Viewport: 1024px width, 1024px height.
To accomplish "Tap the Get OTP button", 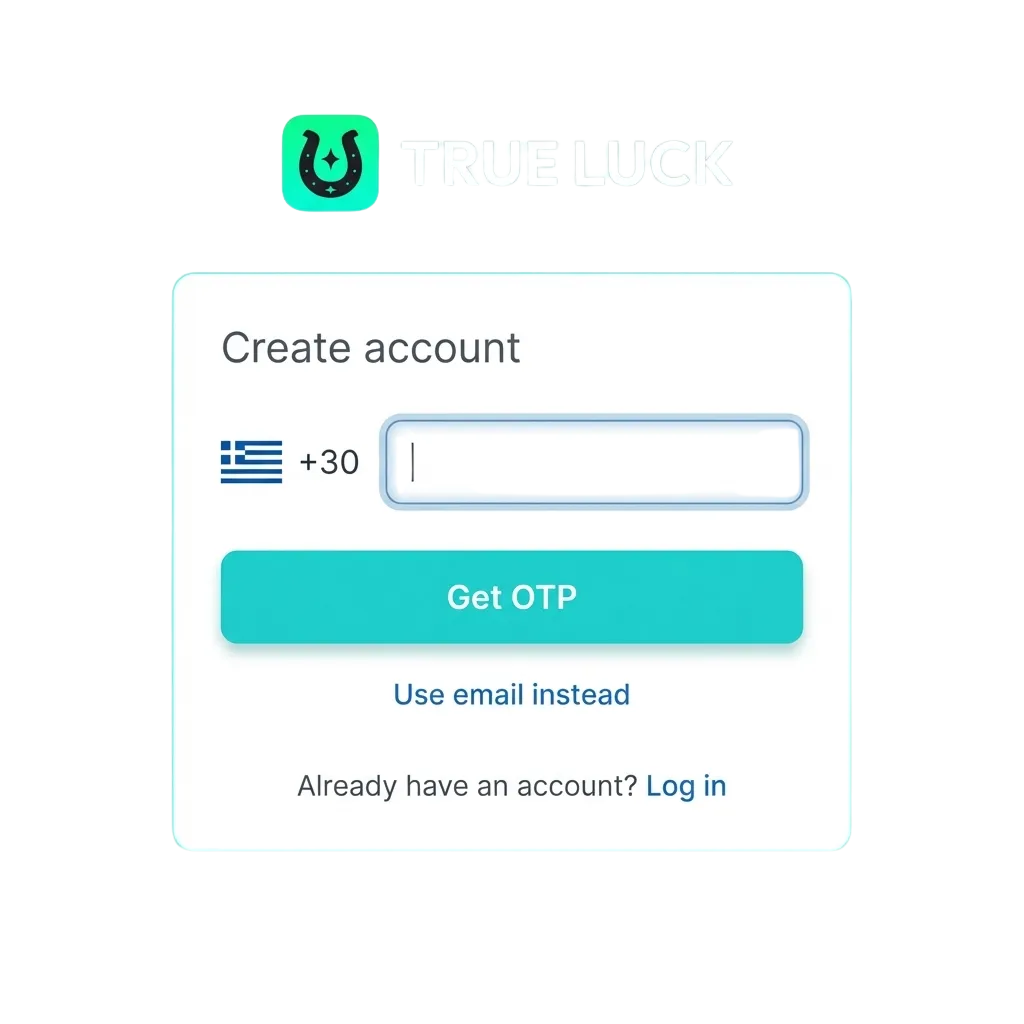I will click(511, 597).
